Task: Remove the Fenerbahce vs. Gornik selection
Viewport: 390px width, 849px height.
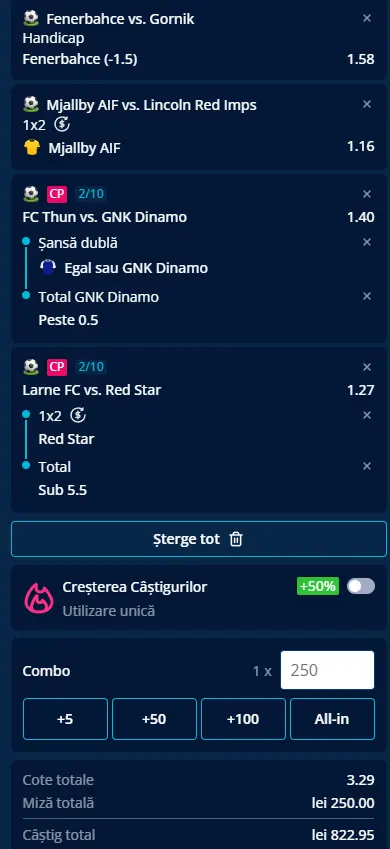Action: click(367, 18)
